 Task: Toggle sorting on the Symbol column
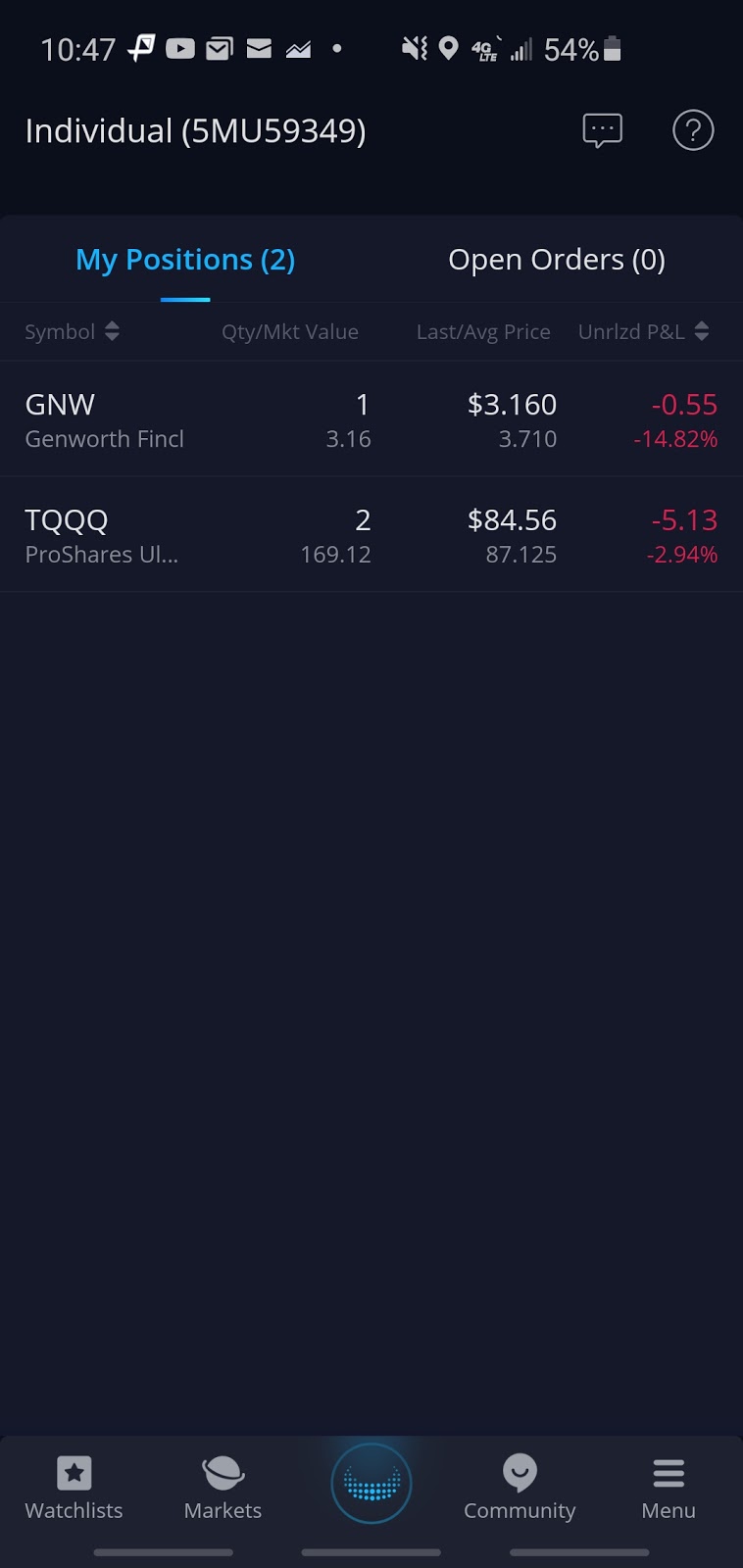[73, 331]
